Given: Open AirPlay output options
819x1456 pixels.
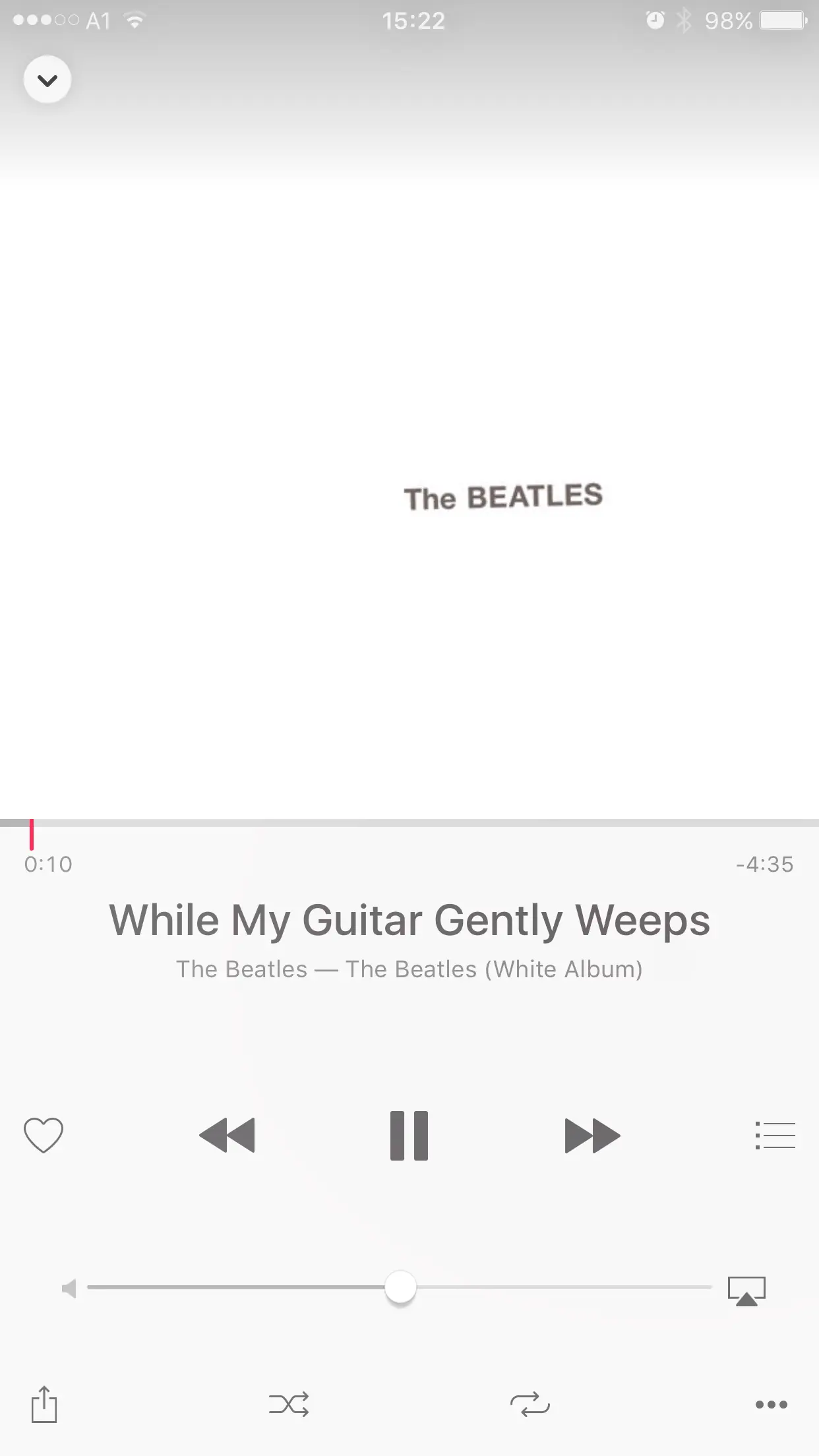Looking at the screenshot, I should click(746, 1290).
